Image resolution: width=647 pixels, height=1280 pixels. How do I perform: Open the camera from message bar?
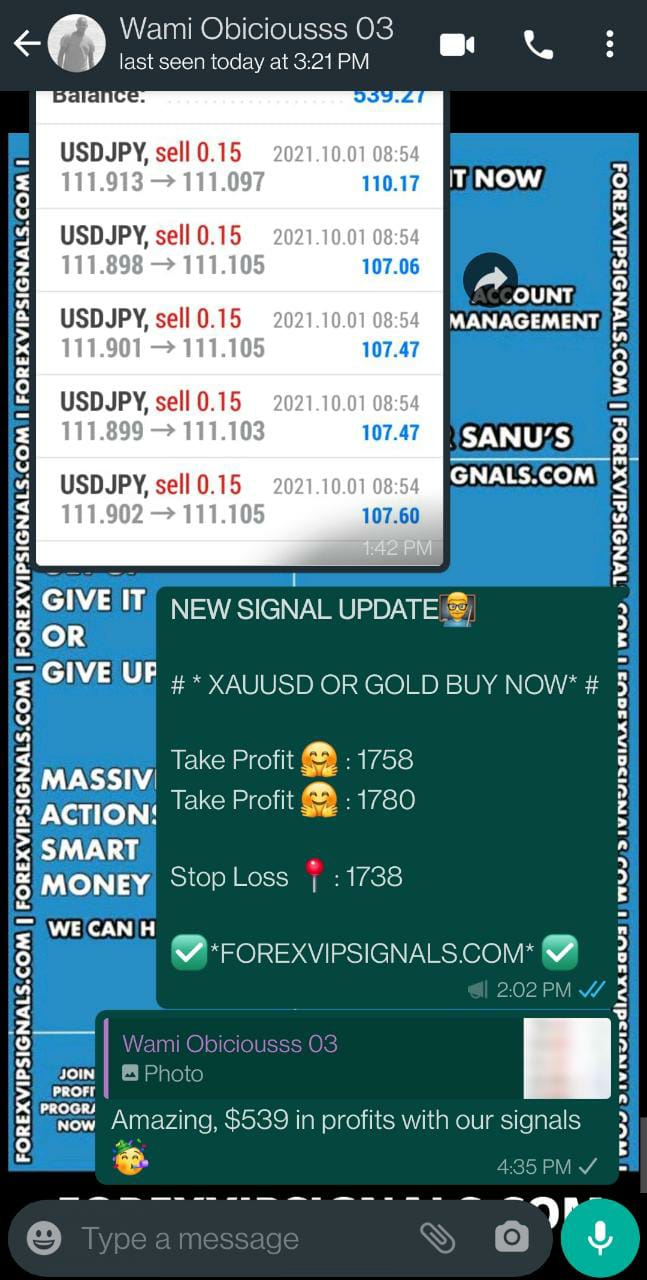tap(511, 1239)
